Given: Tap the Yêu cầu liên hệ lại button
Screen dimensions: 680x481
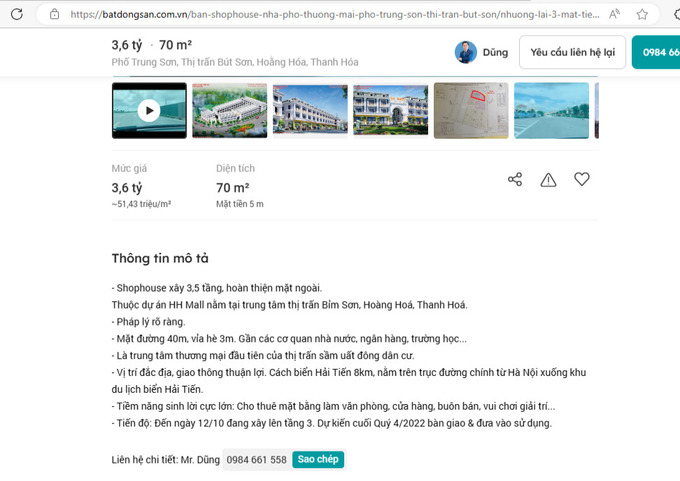Looking at the screenshot, I should 572,52.
